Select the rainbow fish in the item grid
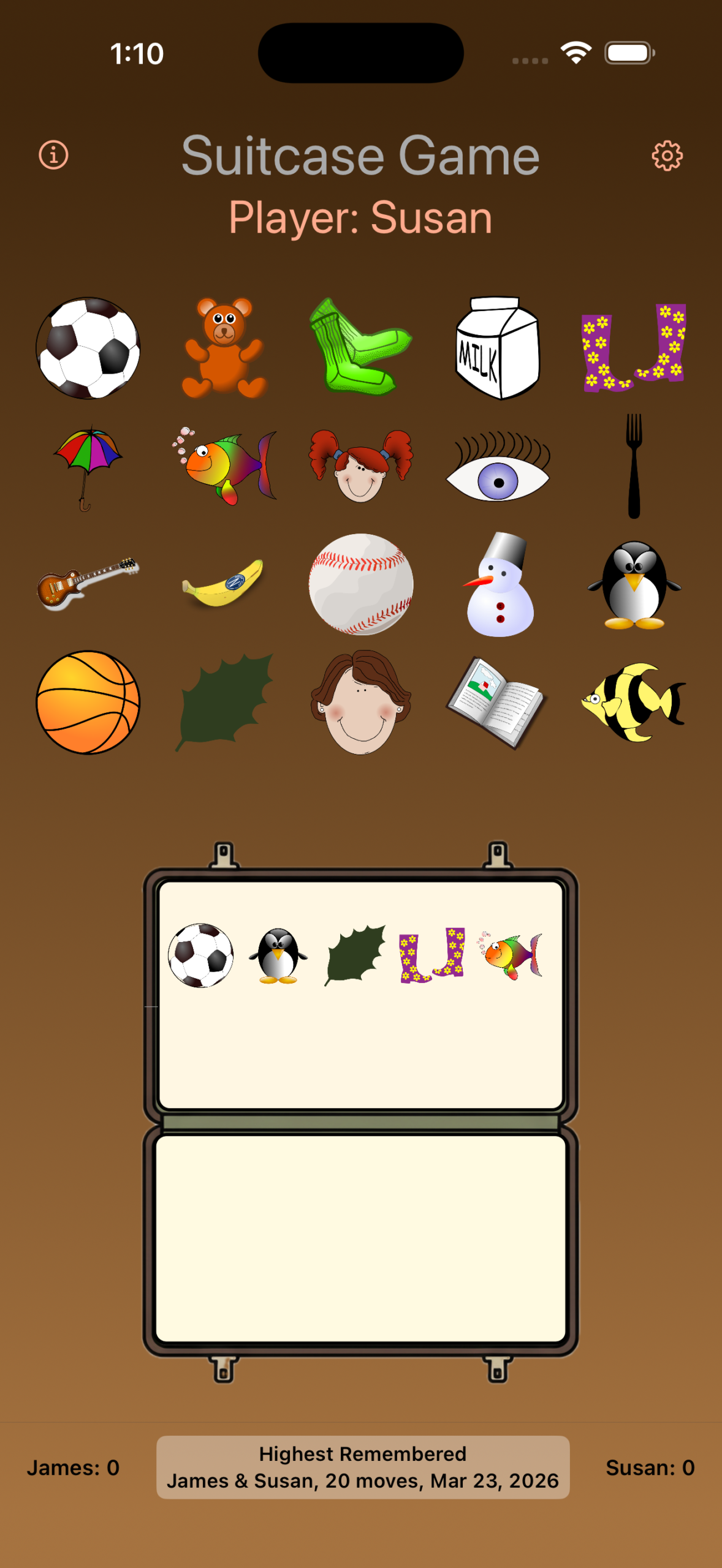Screen dimensions: 722x1568 coord(224,467)
